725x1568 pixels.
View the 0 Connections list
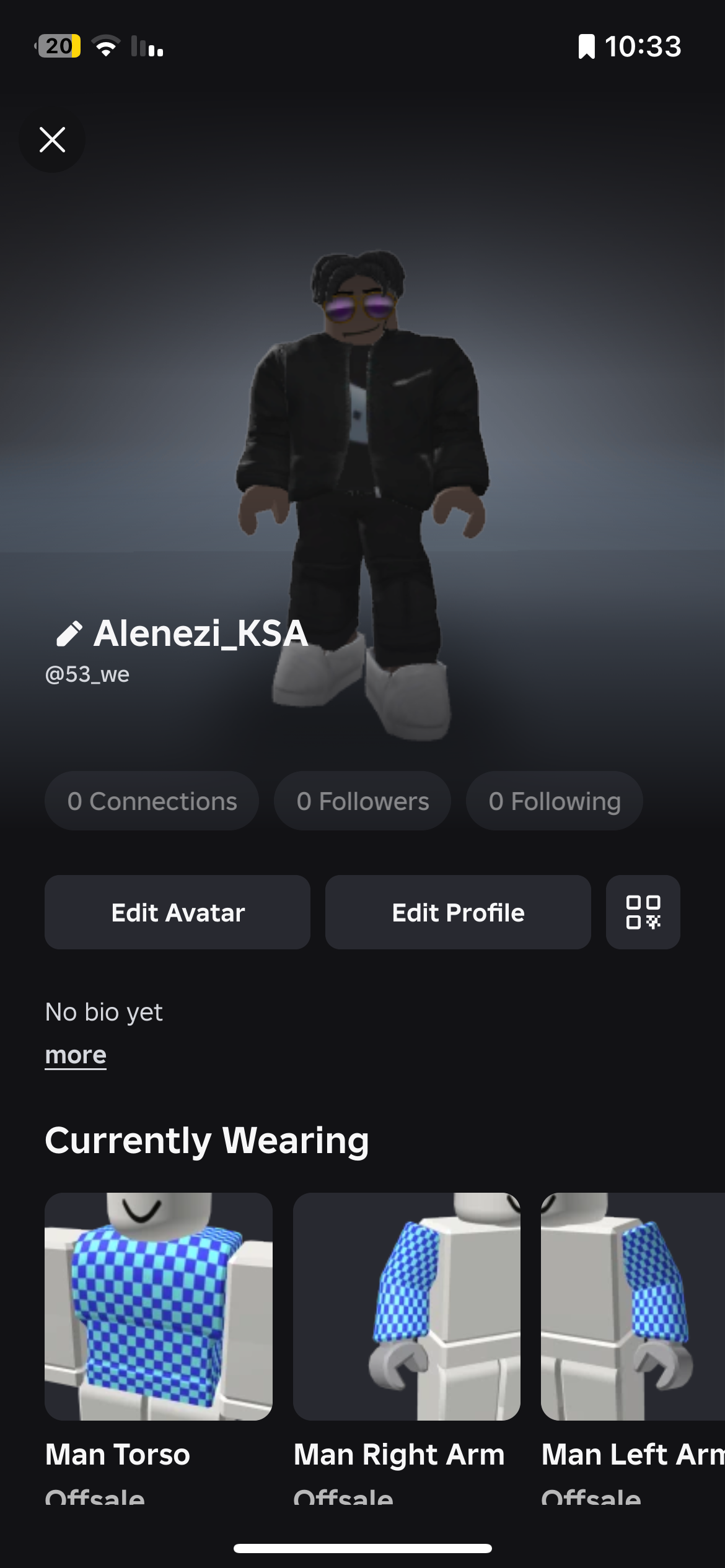pos(152,801)
